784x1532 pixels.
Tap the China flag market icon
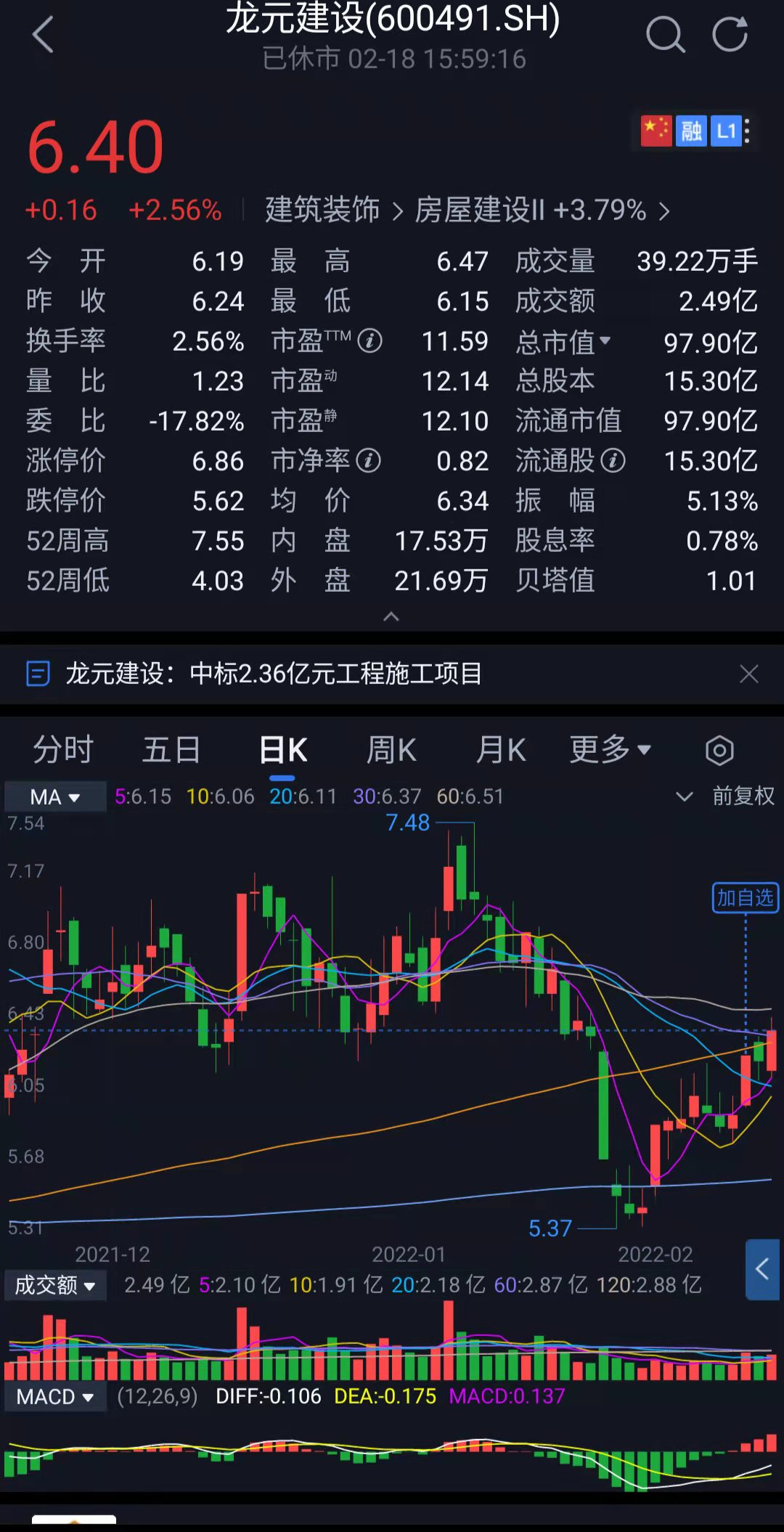[x=656, y=131]
